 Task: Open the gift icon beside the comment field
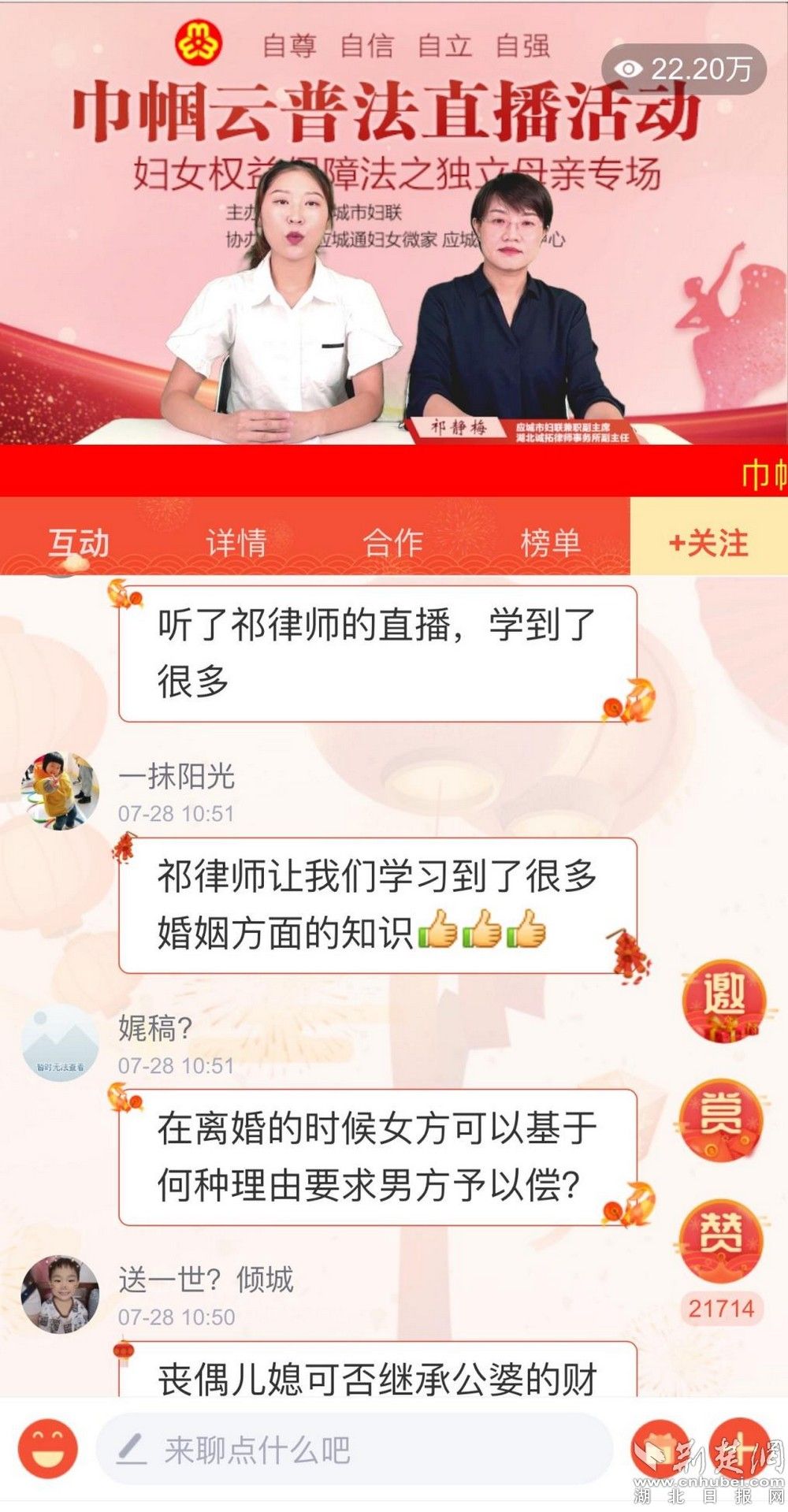pos(660,1448)
